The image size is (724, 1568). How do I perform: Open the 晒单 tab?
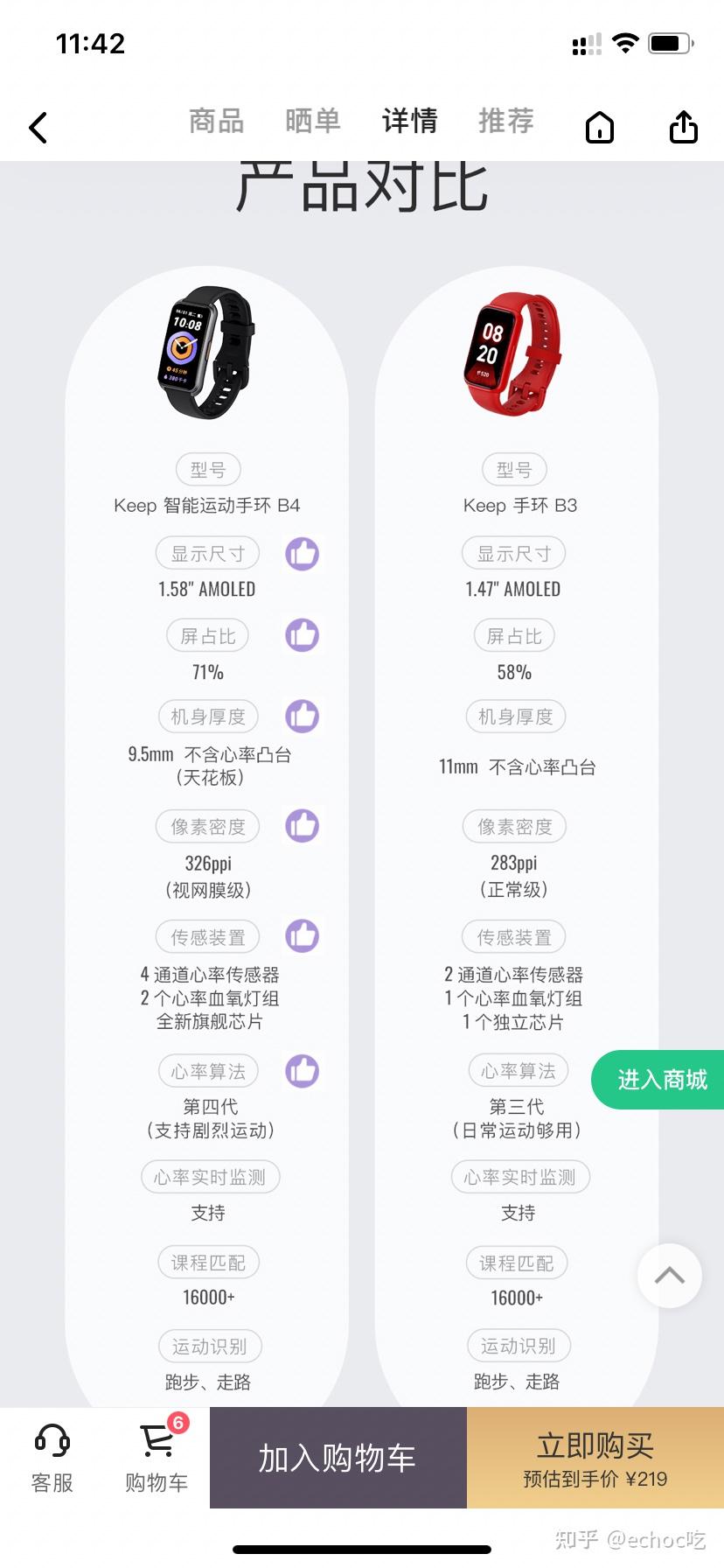(x=312, y=122)
